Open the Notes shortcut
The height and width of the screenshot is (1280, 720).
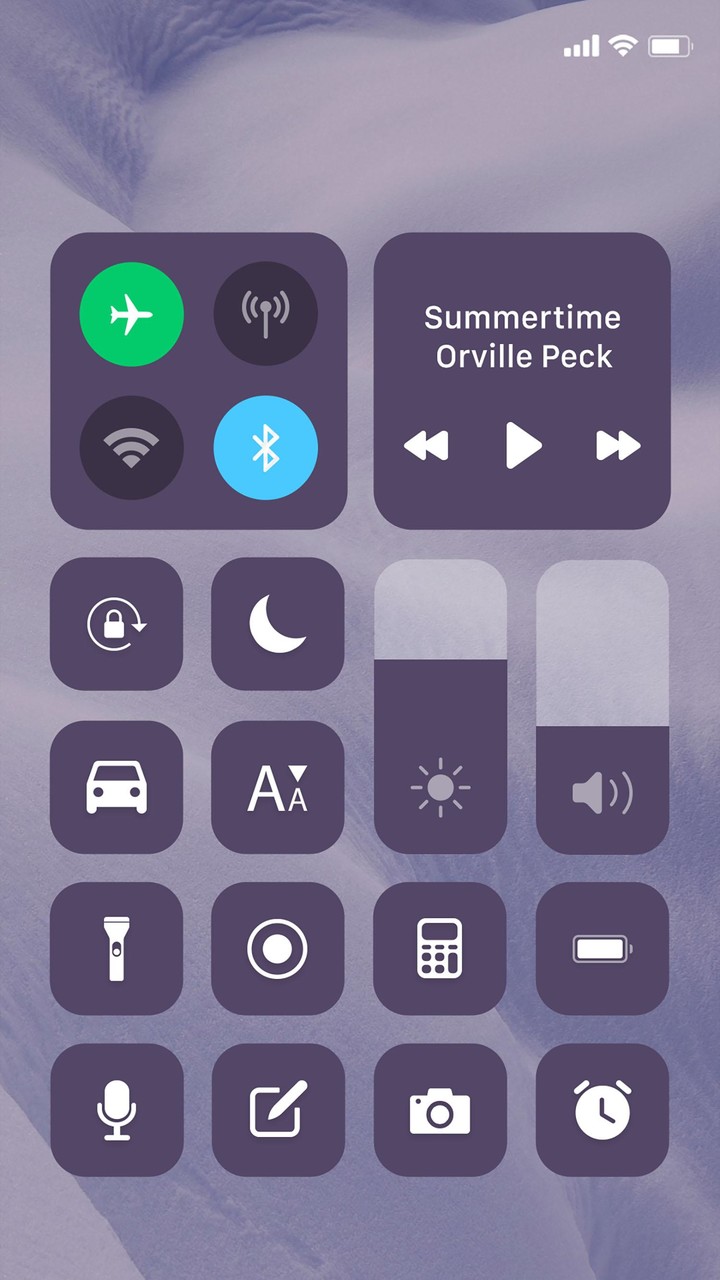278,1110
